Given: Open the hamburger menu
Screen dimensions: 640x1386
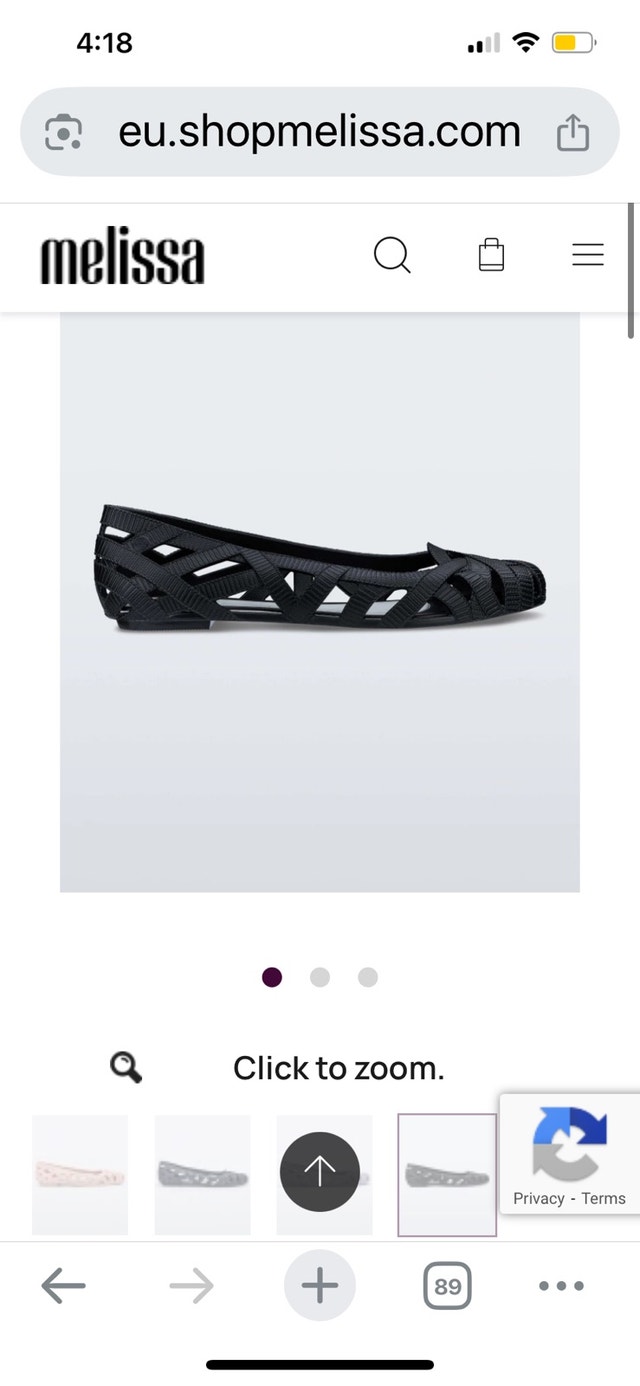Looking at the screenshot, I should click(x=588, y=255).
